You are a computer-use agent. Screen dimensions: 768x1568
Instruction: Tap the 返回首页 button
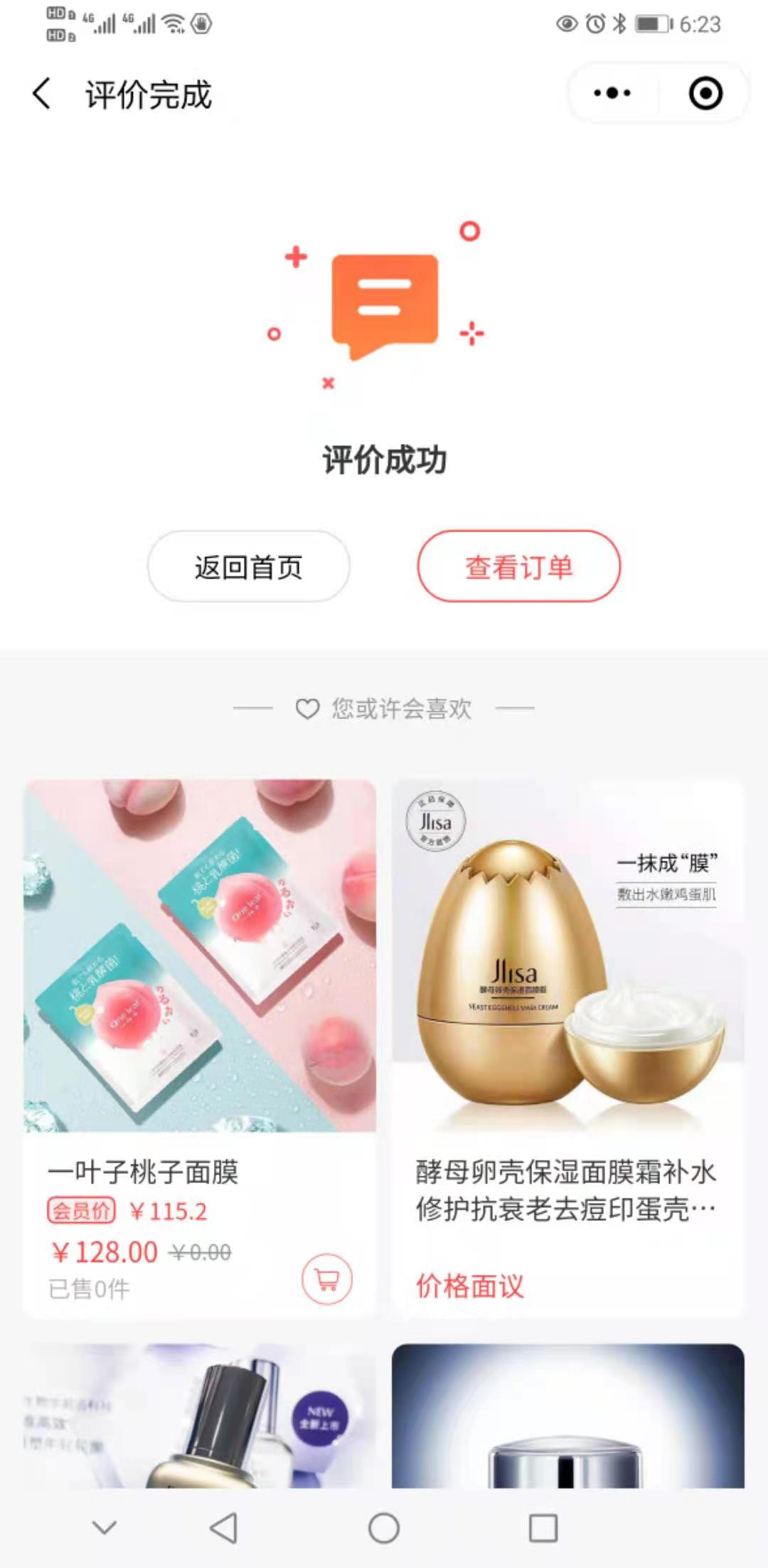[x=248, y=566]
